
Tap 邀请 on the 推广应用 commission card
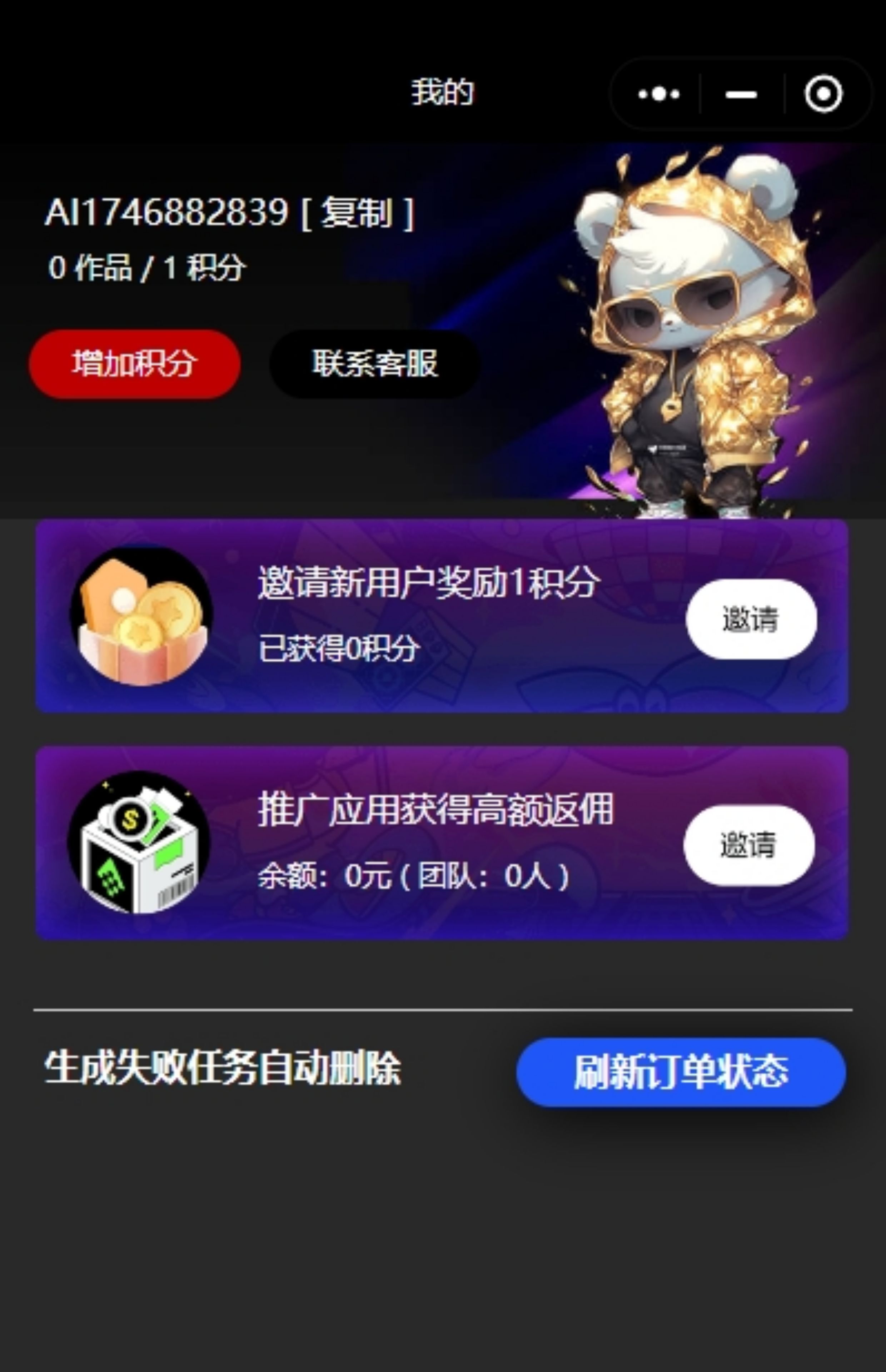point(748,845)
